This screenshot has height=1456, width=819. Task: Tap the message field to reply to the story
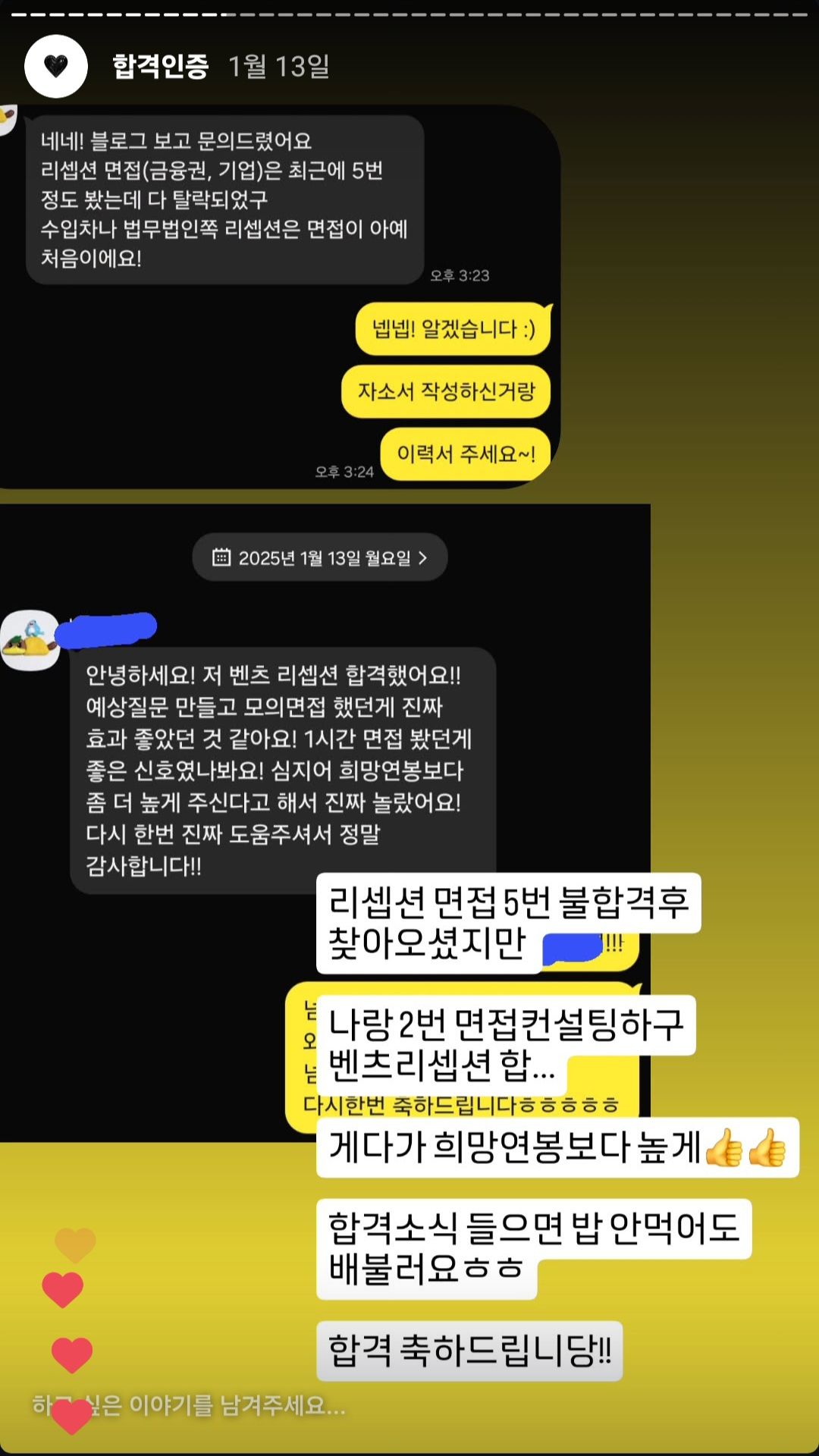click(x=227, y=1405)
